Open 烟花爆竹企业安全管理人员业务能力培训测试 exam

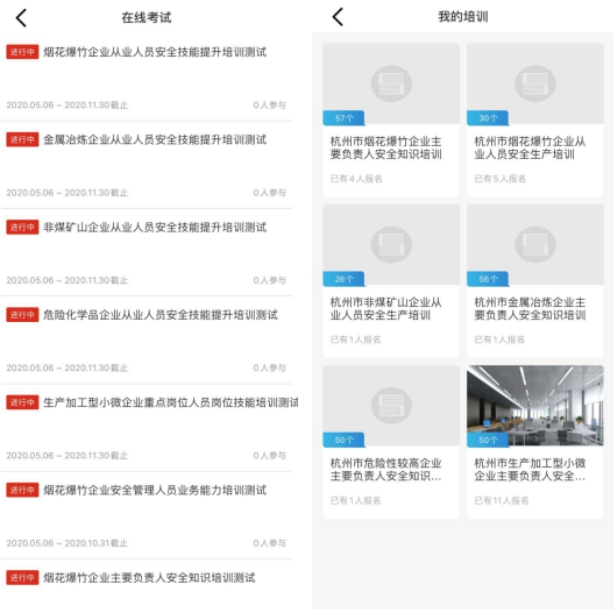pos(146,515)
